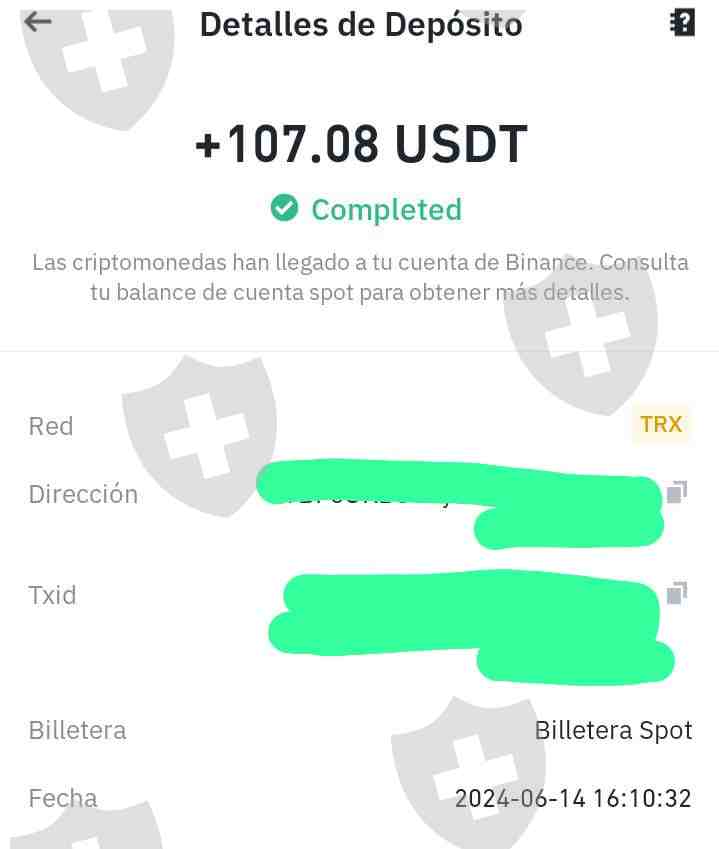Viewport: 719px width, 849px height.
Task: Copy the Txid value
Action: (x=677, y=594)
